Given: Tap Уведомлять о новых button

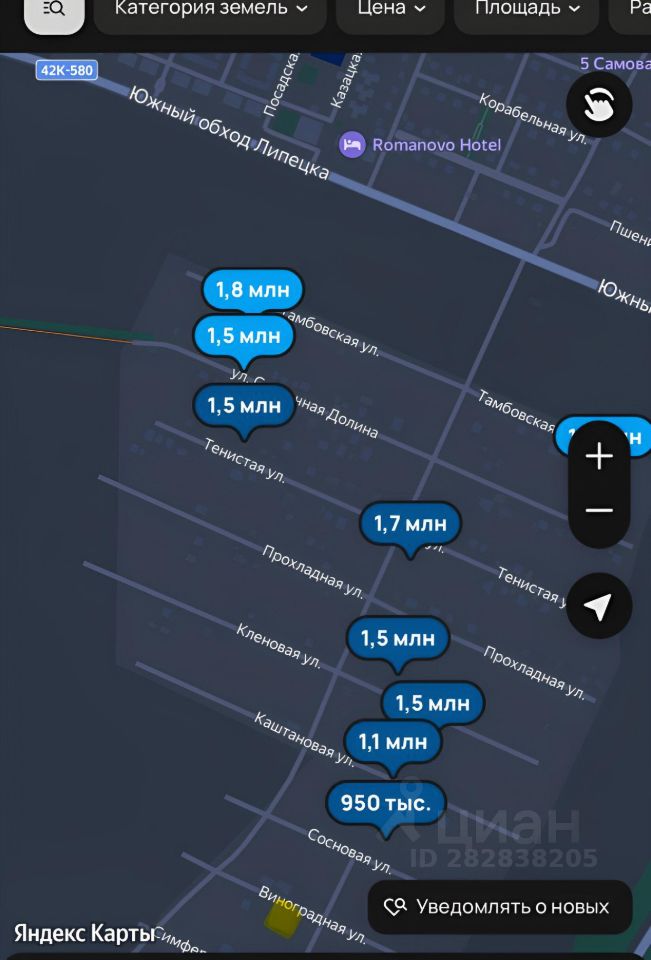Looking at the screenshot, I should [x=499, y=907].
